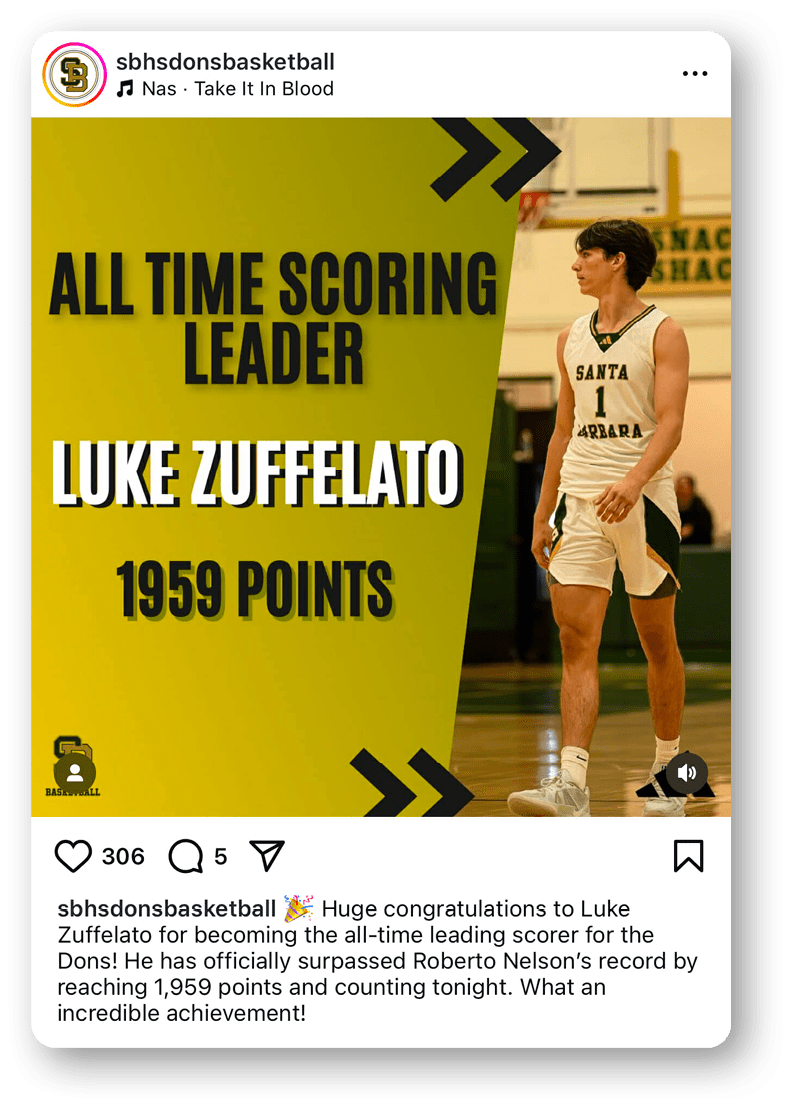
Task: Like the Luke Zuffelato post
Action: coord(73,856)
